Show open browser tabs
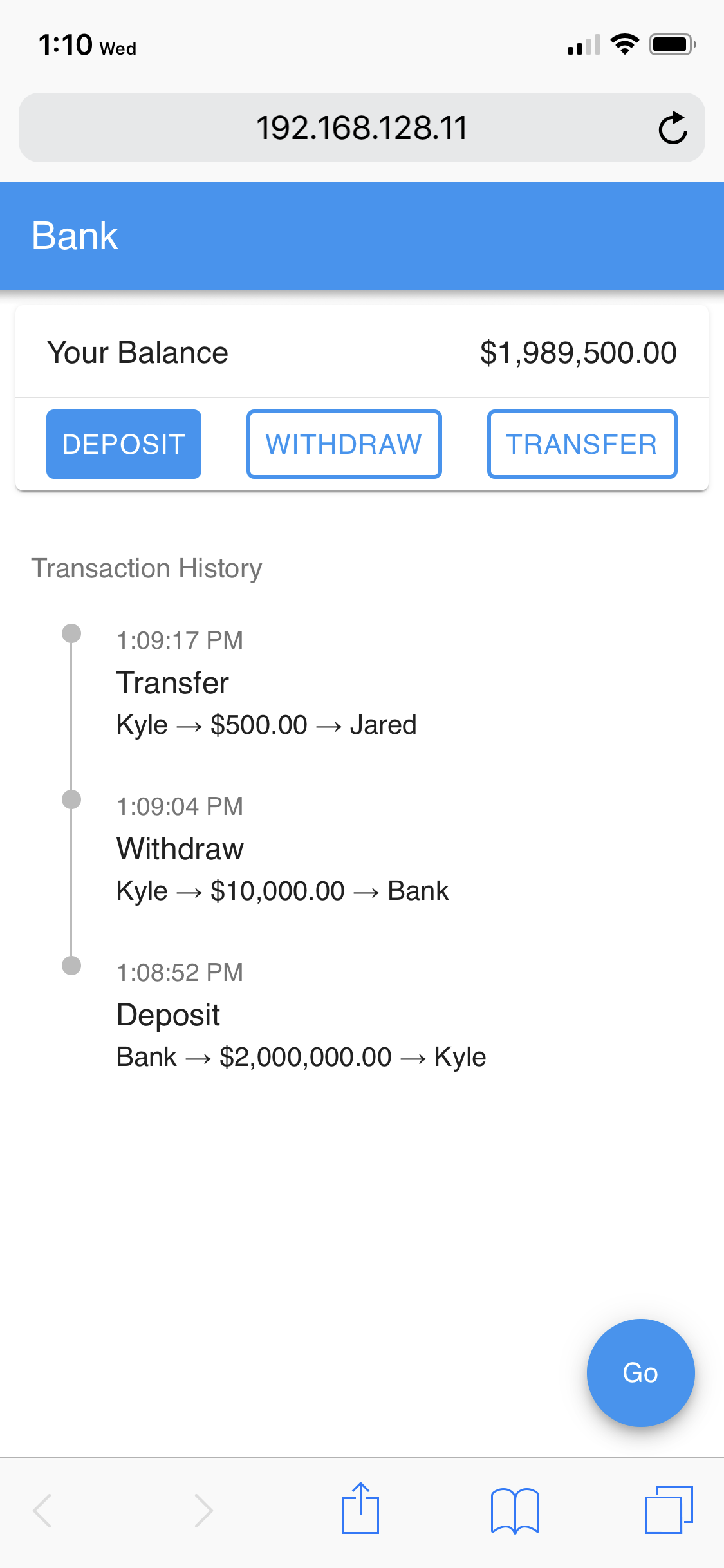The image size is (724, 1568). (669, 1509)
